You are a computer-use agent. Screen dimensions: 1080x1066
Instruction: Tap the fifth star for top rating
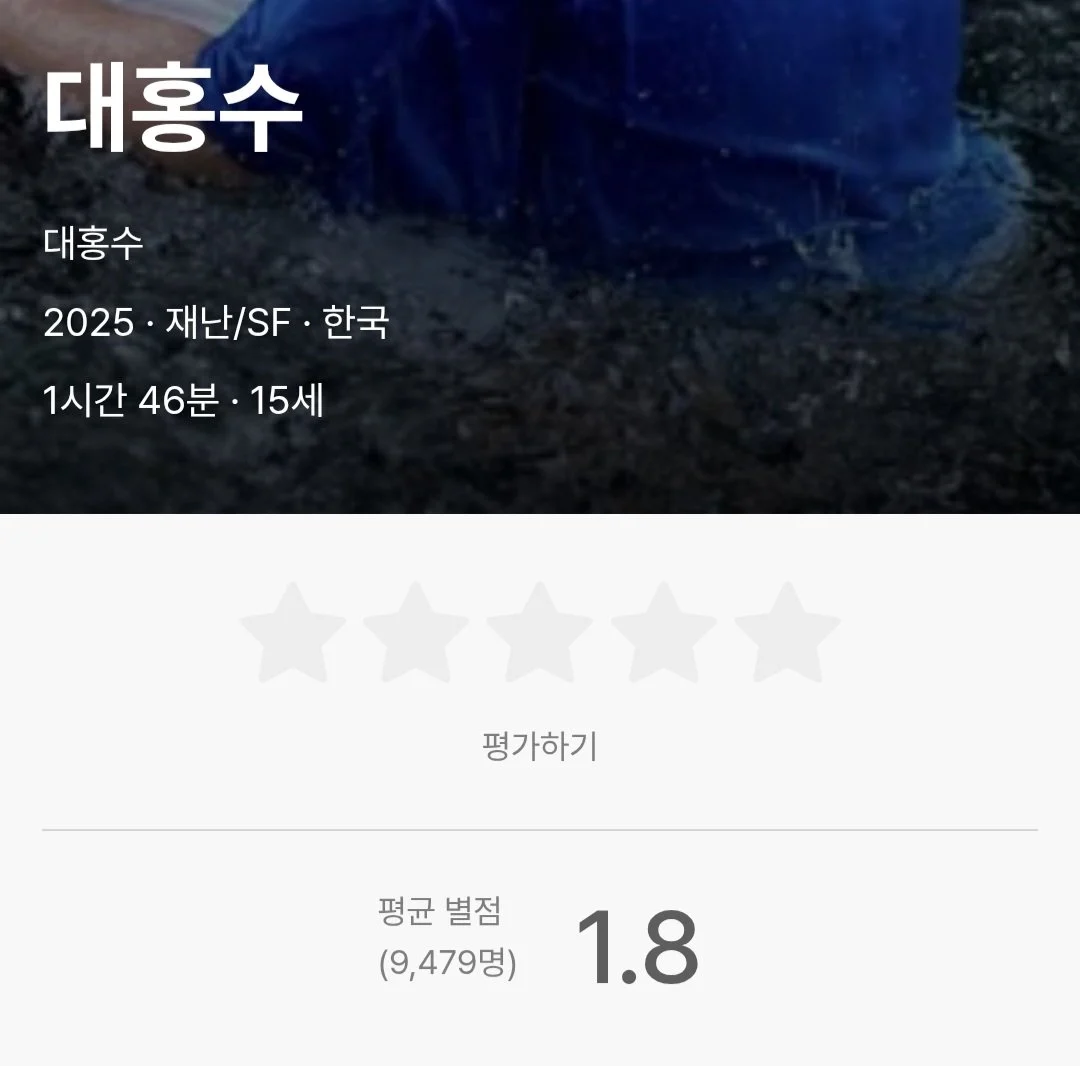pos(788,634)
